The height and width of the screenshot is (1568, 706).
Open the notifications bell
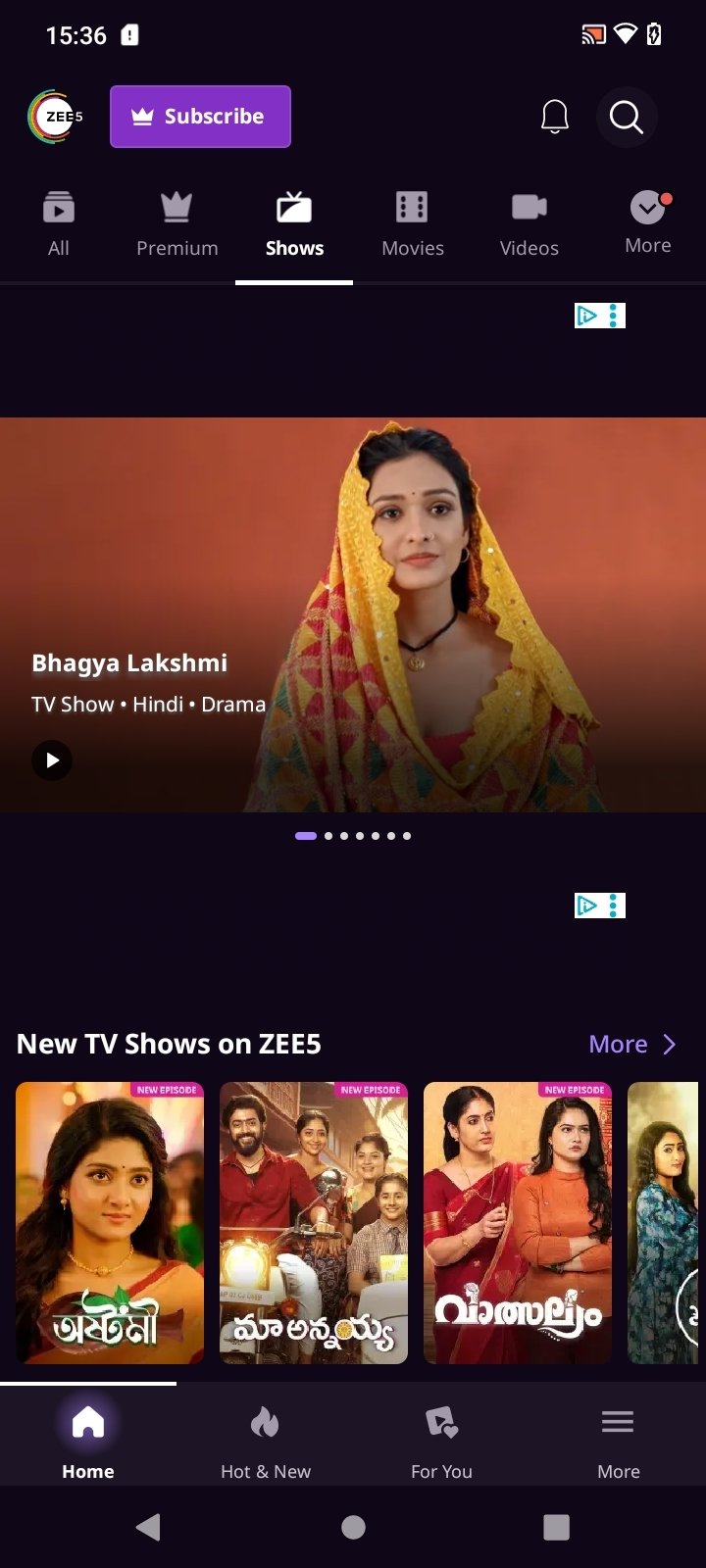[x=555, y=117]
